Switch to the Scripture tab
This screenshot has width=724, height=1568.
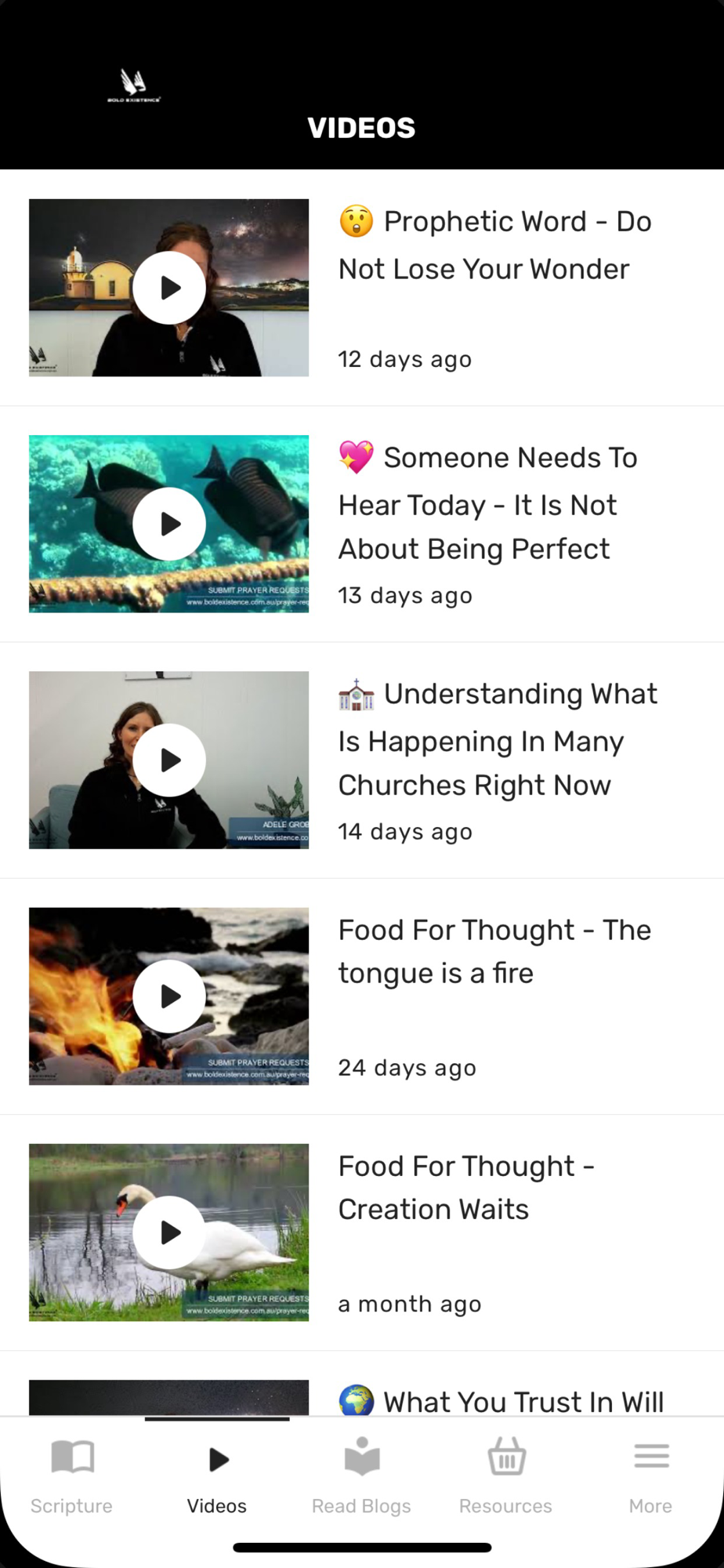[72, 1475]
